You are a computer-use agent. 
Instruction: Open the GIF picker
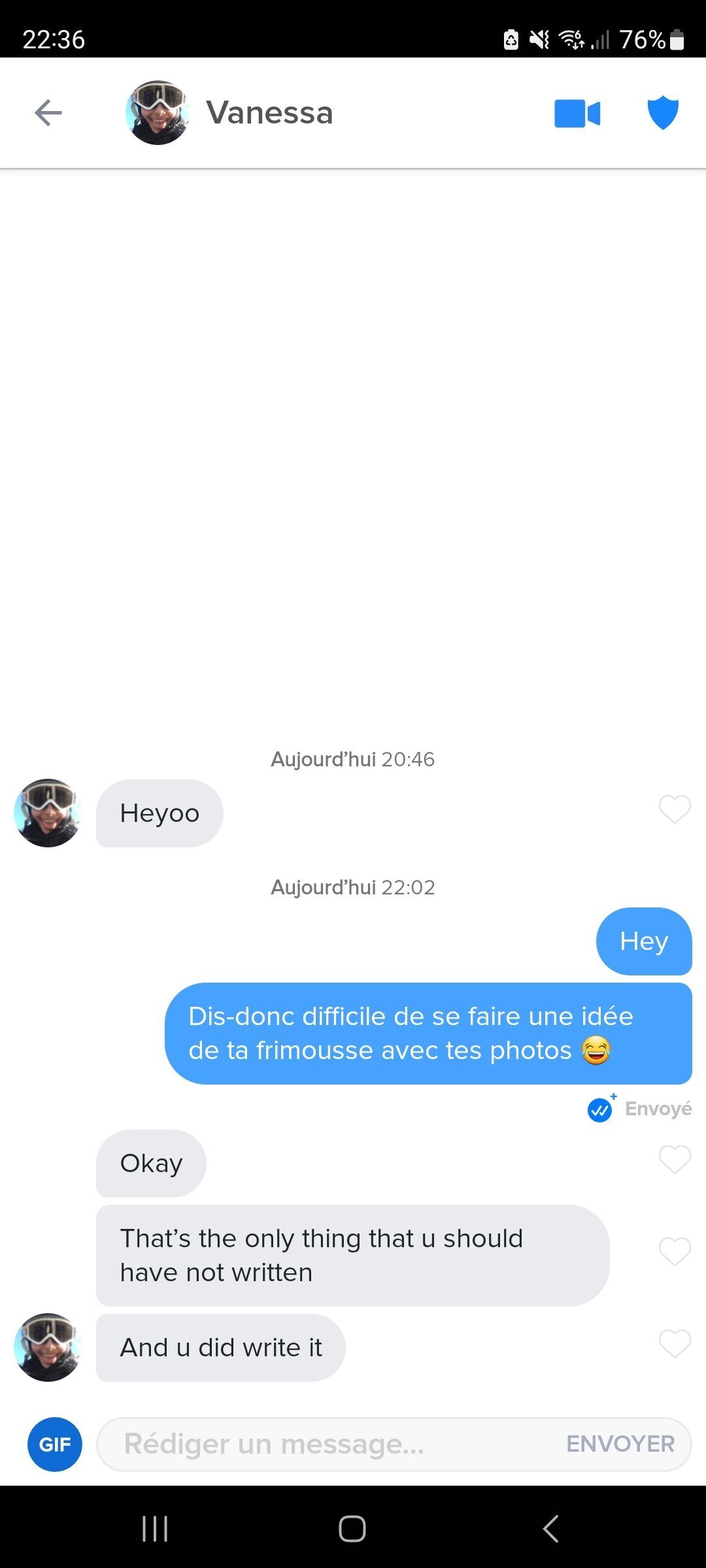tap(55, 1445)
